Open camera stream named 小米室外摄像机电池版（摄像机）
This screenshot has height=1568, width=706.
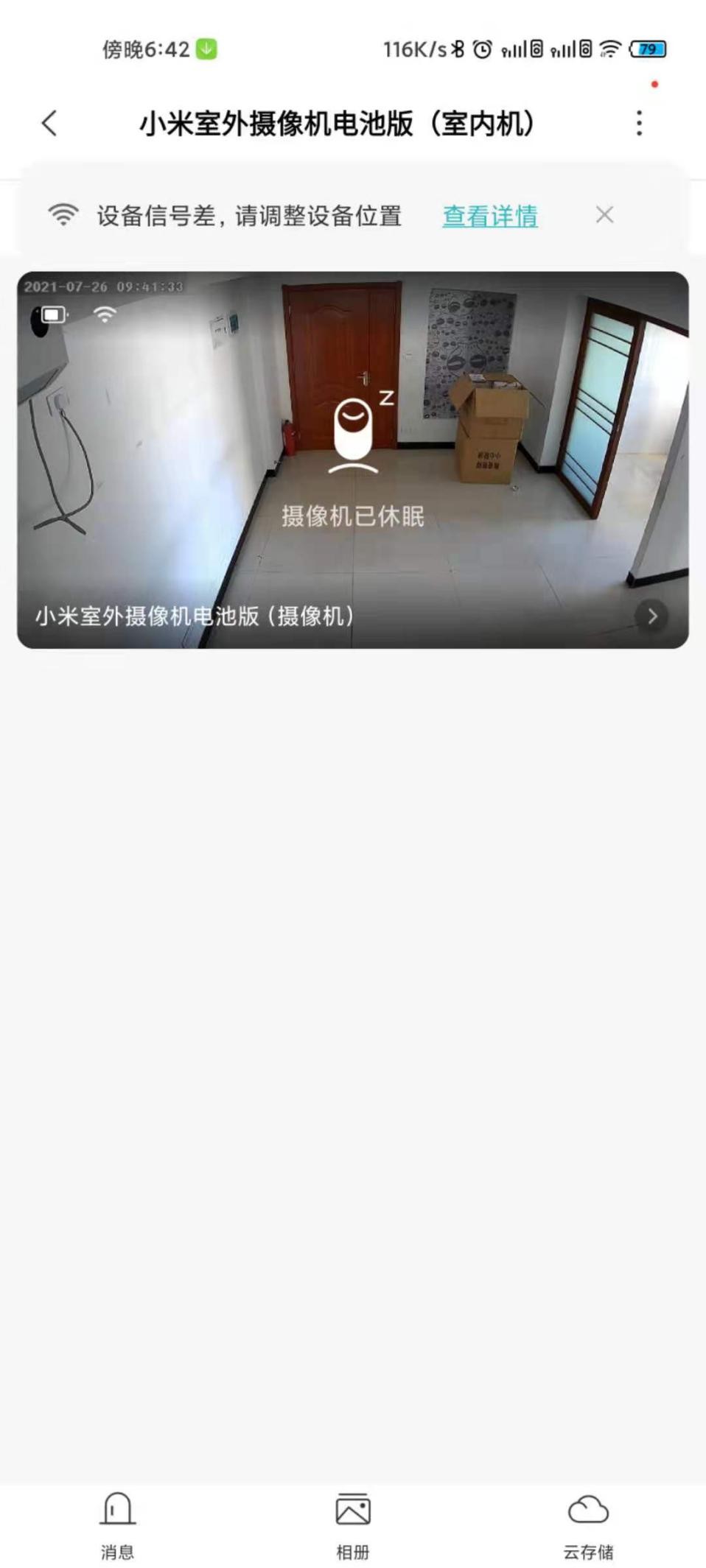coord(195,615)
